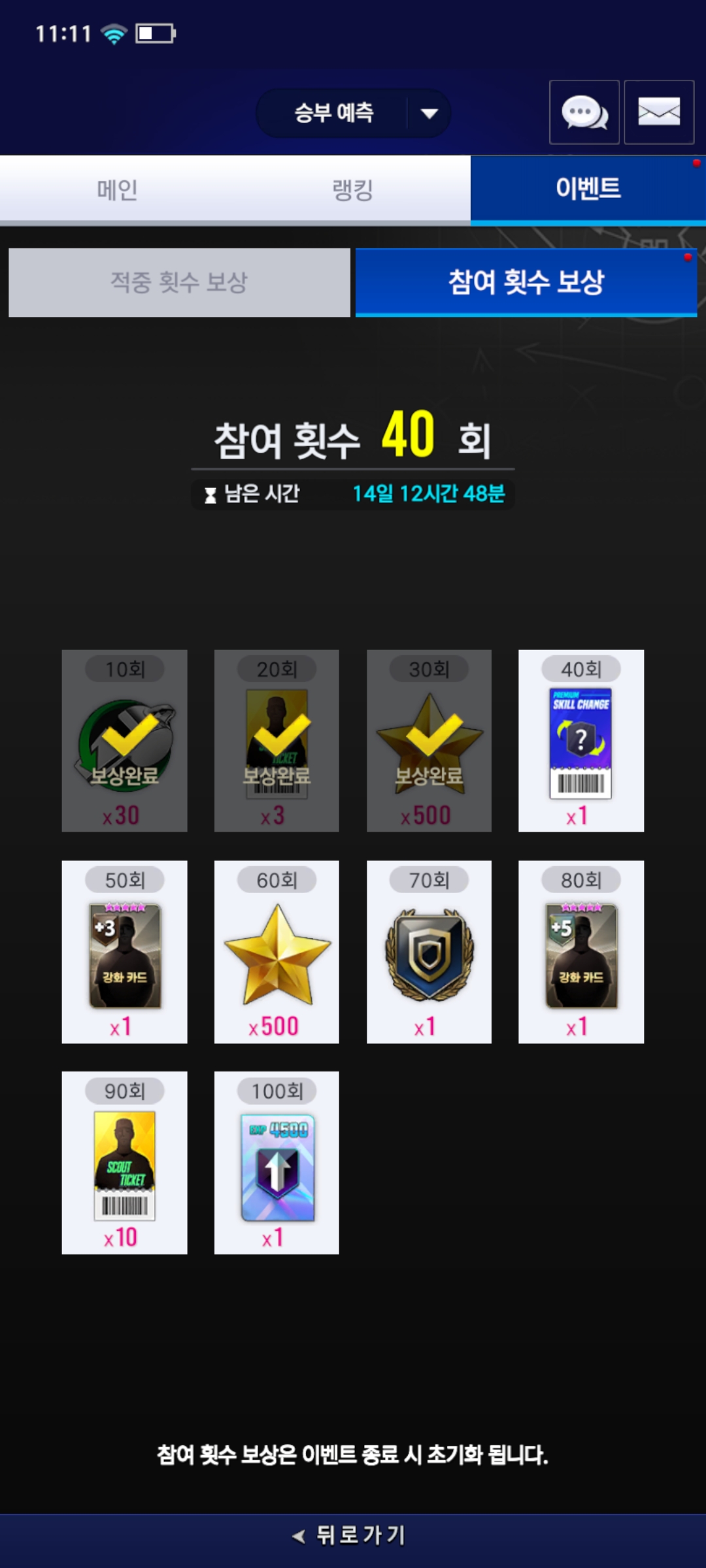The image size is (706, 1568).
Task: Open the mailbox envelope icon
Action: [658, 112]
